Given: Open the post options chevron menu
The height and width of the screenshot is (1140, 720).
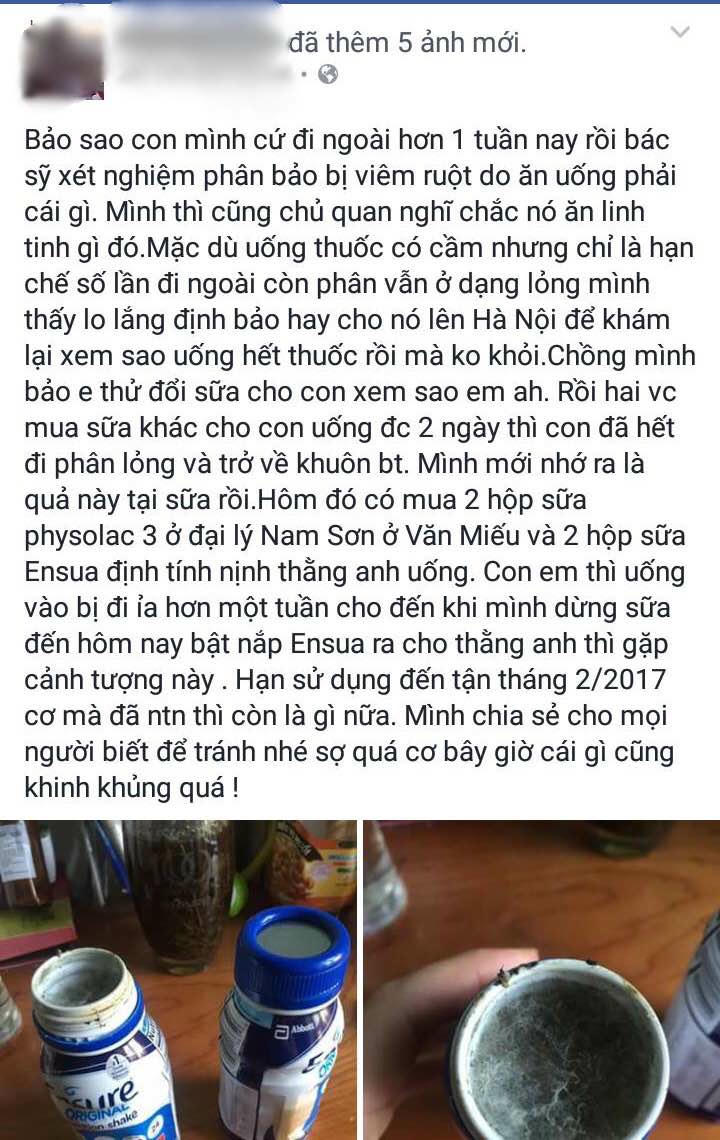Looking at the screenshot, I should tap(680, 33).
